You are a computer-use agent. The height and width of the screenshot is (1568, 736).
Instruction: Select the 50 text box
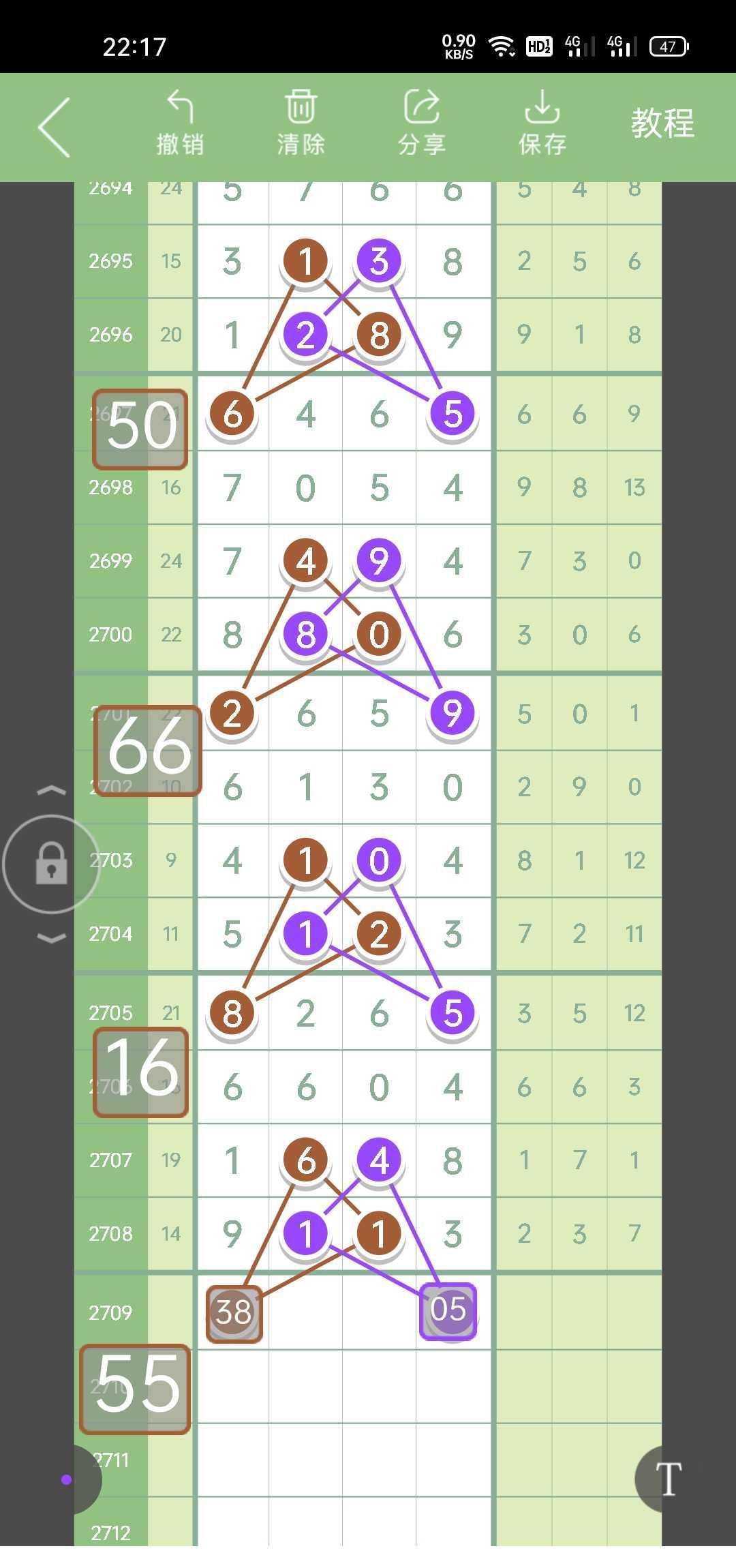[140, 429]
